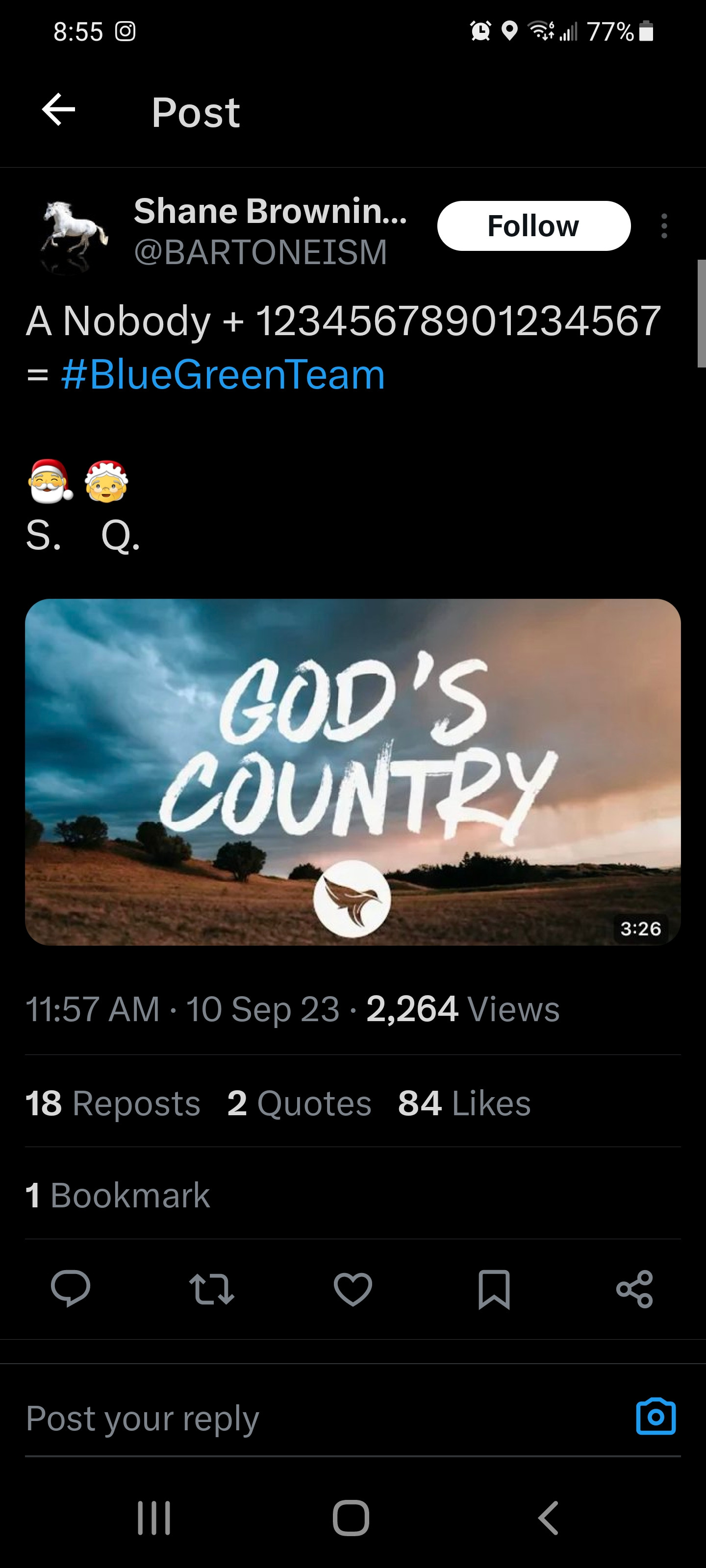Go to the home screen
This screenshot has height=1568, width=706.
pos(351,1518)
